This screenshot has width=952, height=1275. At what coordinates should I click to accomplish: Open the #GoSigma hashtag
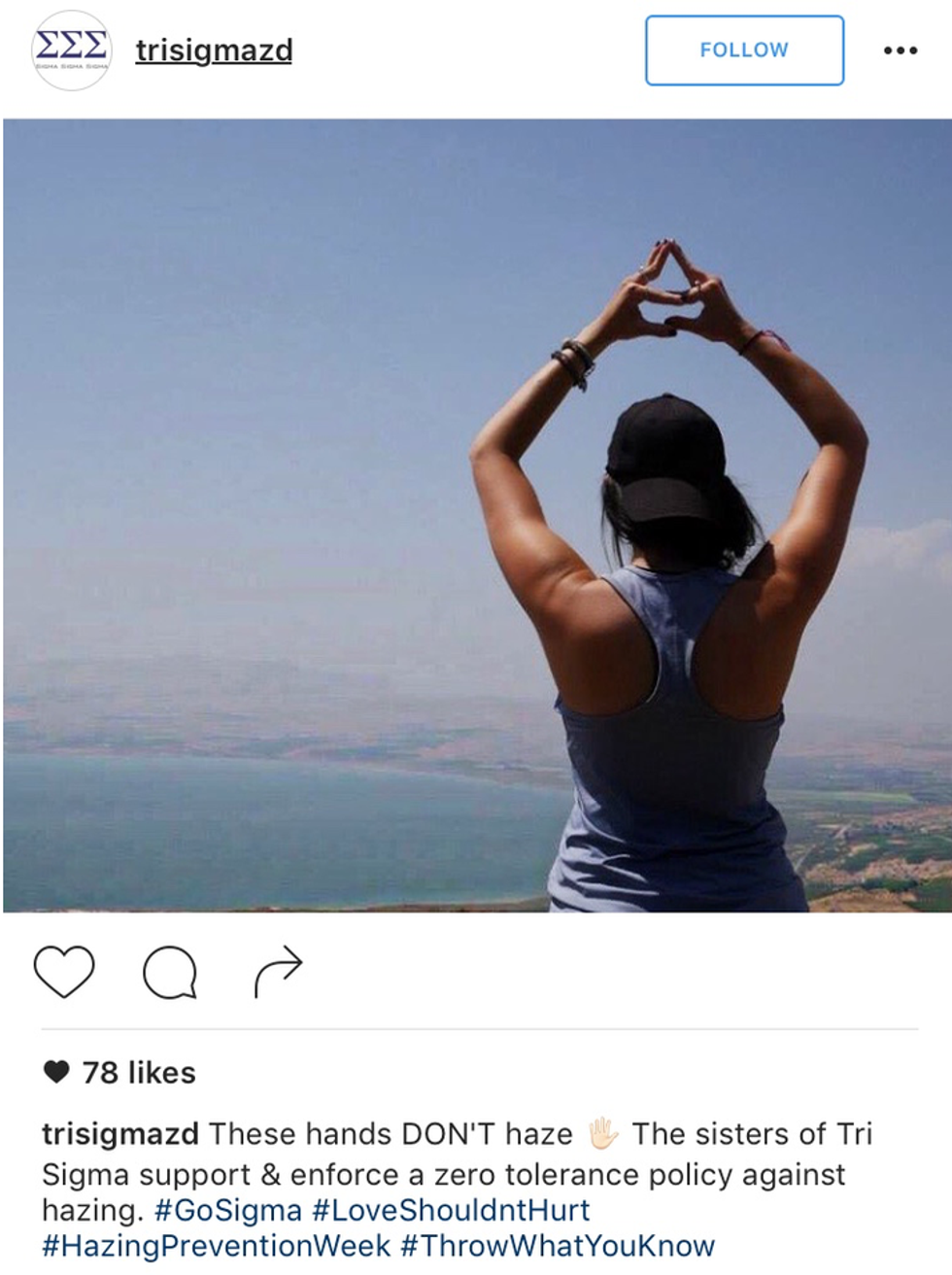(228, 1211)
